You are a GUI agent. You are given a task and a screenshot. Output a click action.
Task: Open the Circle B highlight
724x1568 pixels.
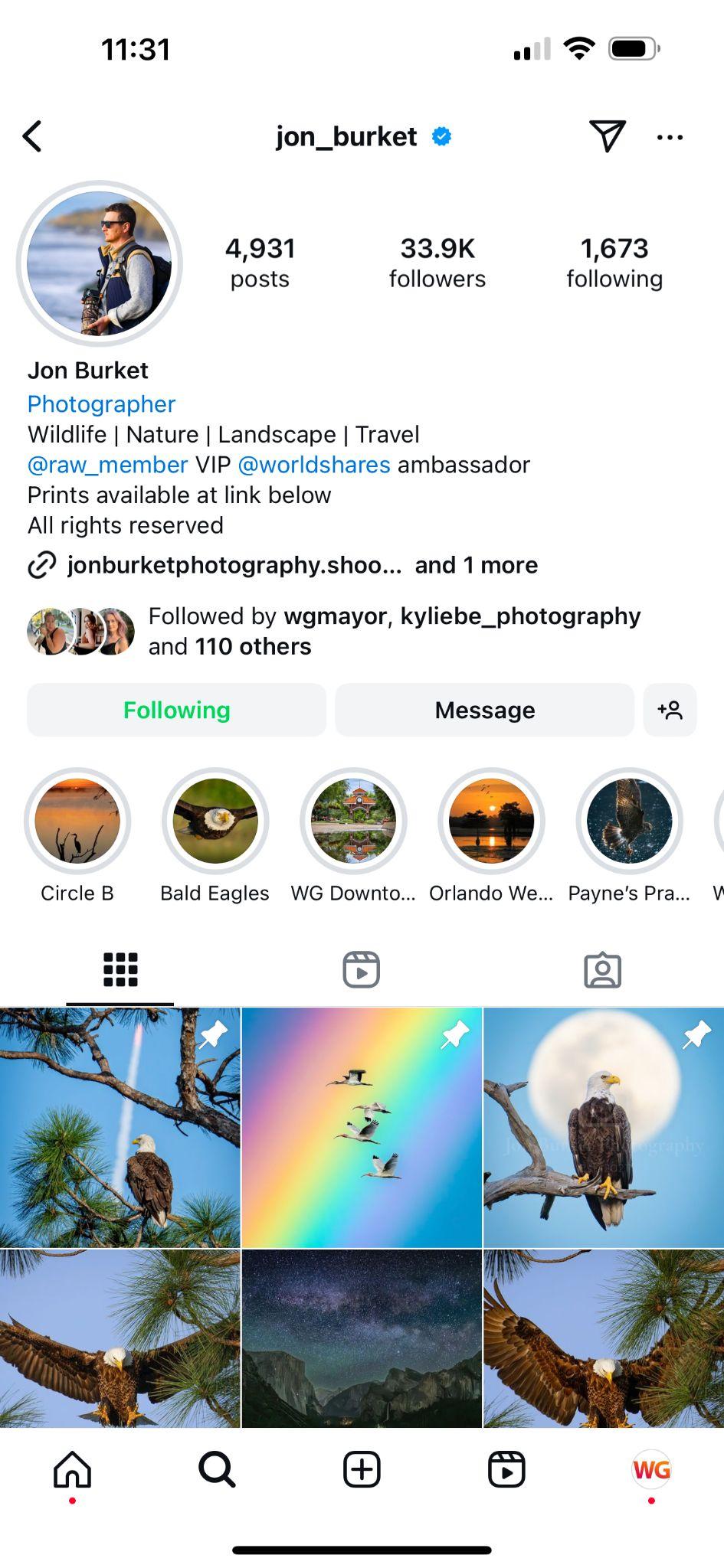(x=77, y=835)
